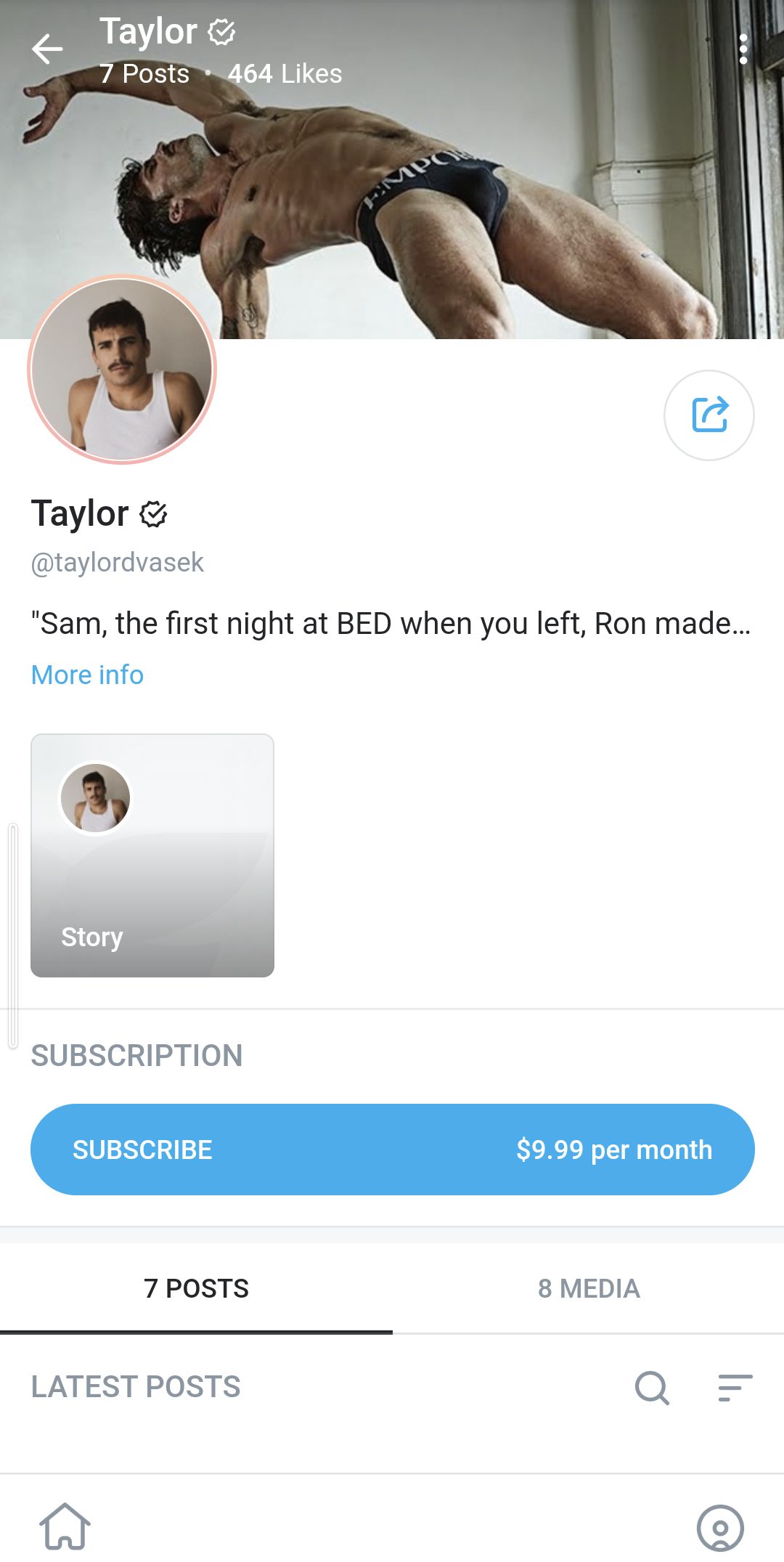This screenshot has width=784, height=1562.
Task: Open the three-dot overflow menu
Action: 743,49
